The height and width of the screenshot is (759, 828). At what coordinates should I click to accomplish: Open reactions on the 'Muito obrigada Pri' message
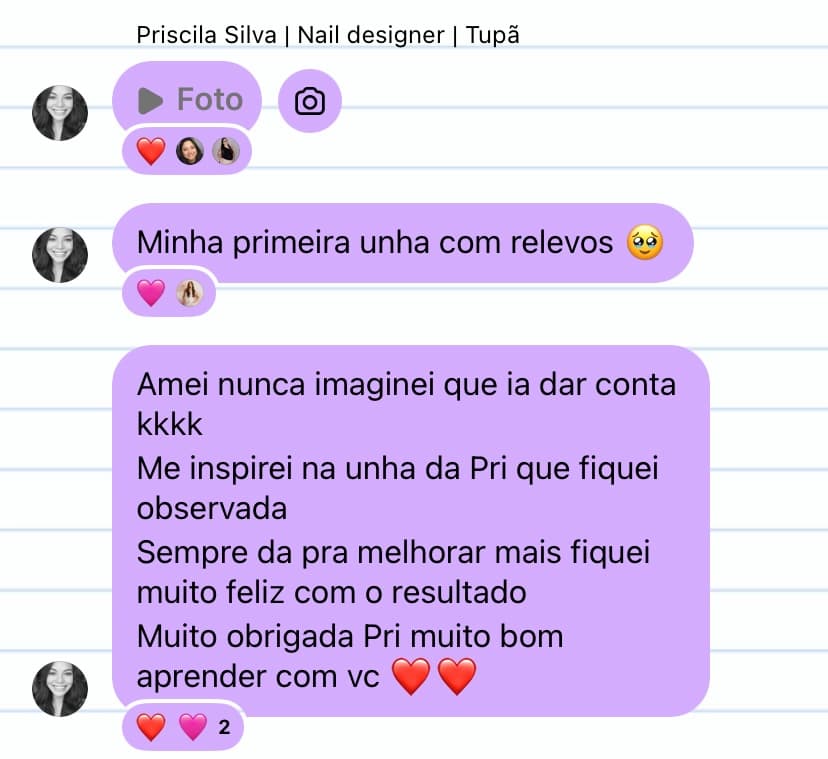(x=182, y=727)
